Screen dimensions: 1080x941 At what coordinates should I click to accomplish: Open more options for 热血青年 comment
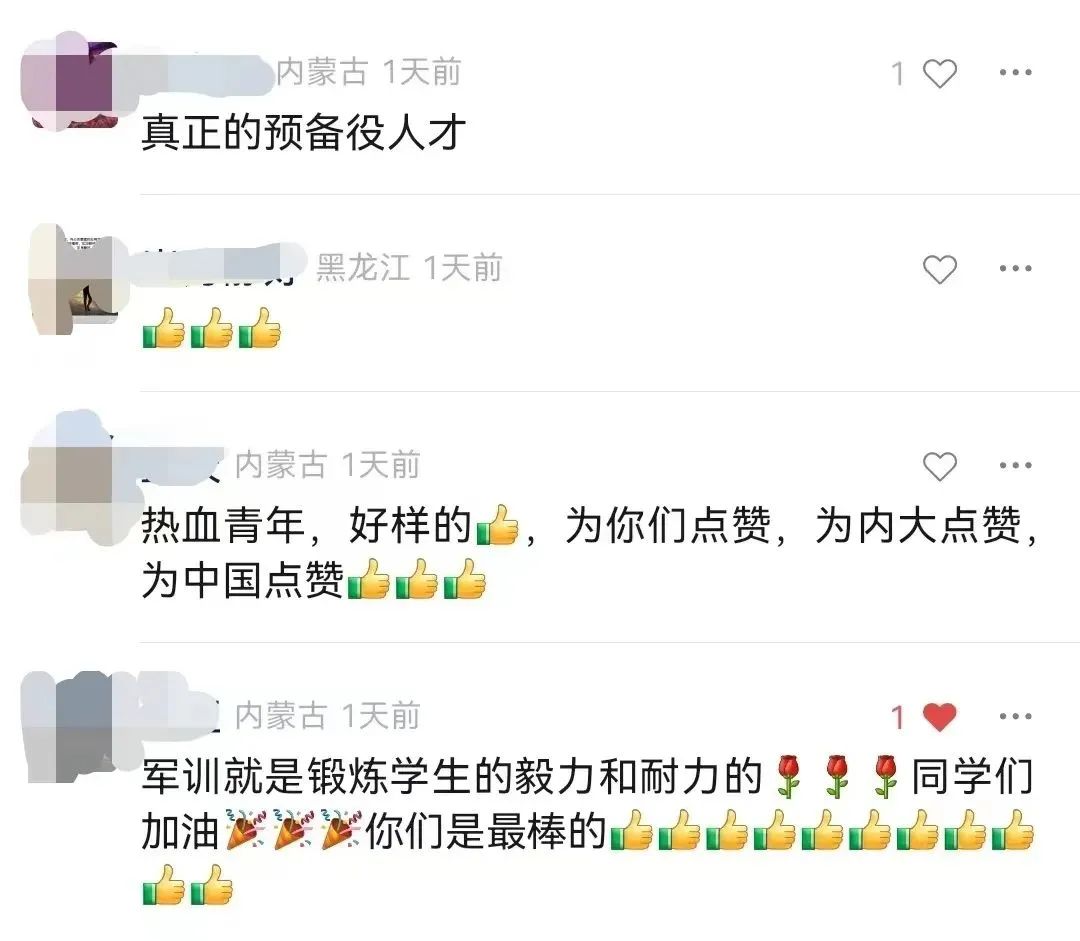(1015, 466)
